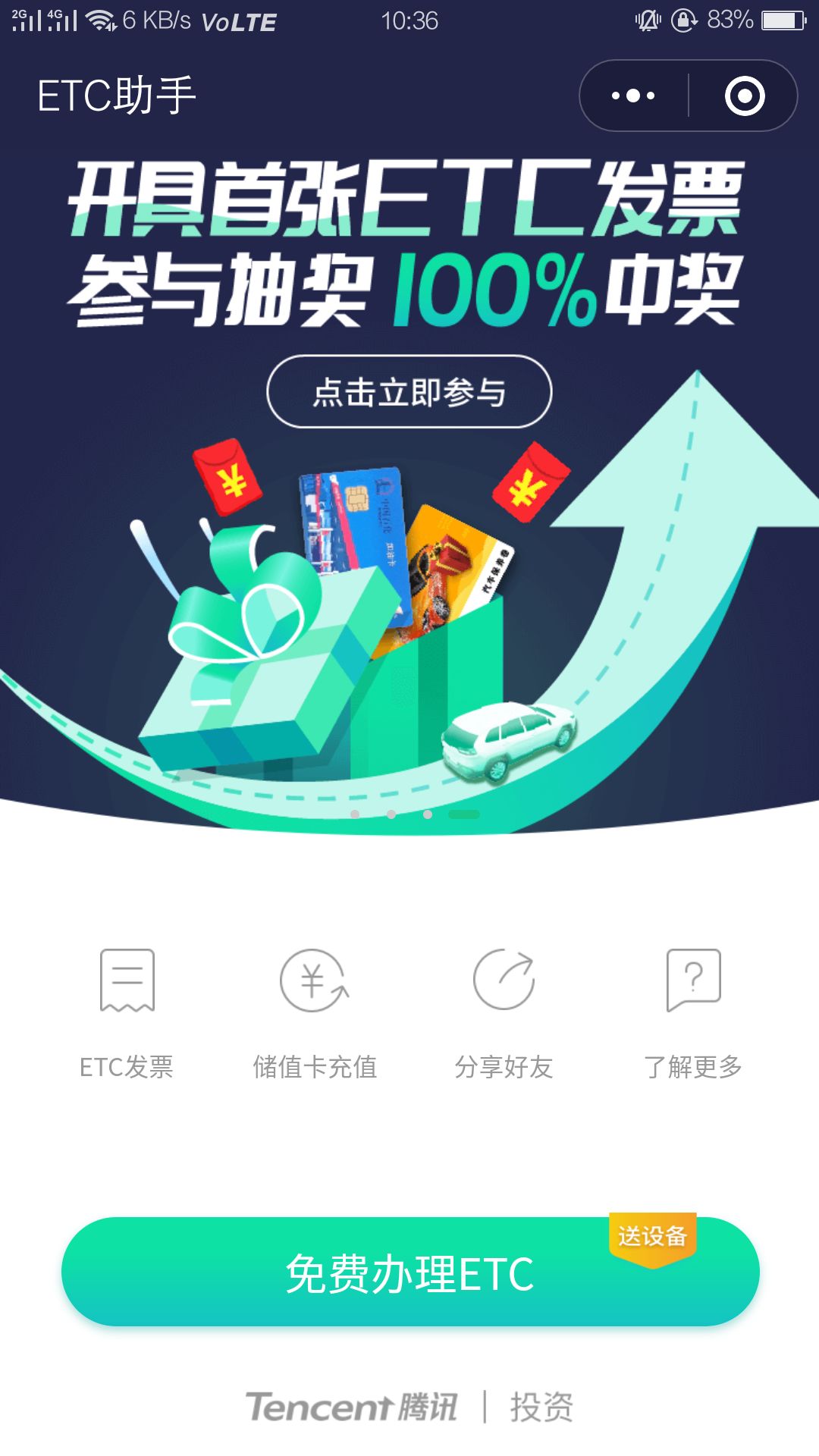
Task: Select 分享好友 to share with friends
Action: click(x=504, y=1014)
